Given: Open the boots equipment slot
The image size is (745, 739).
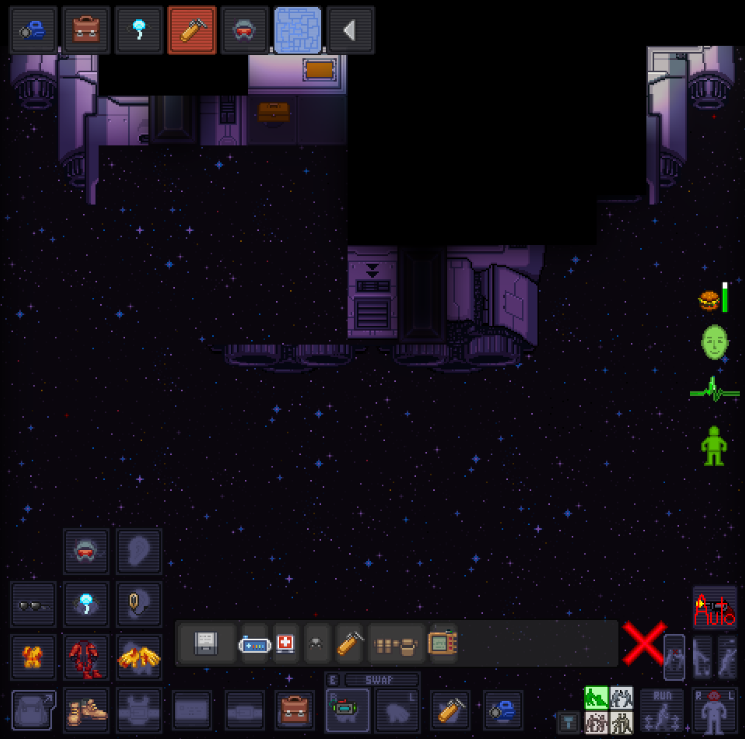Looking at the screenshot, I should [87, 711].
